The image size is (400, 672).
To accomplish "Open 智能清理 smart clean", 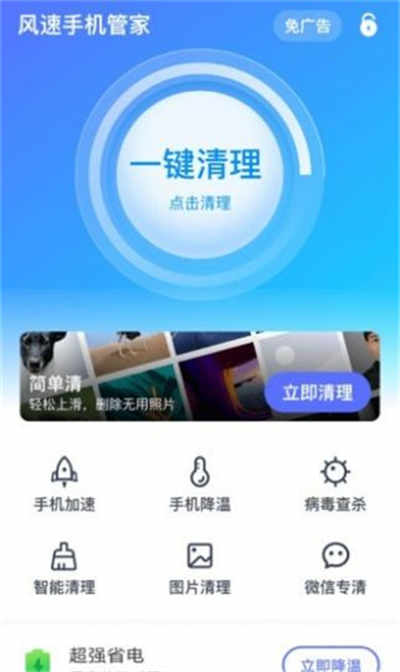I will (64, 568).
